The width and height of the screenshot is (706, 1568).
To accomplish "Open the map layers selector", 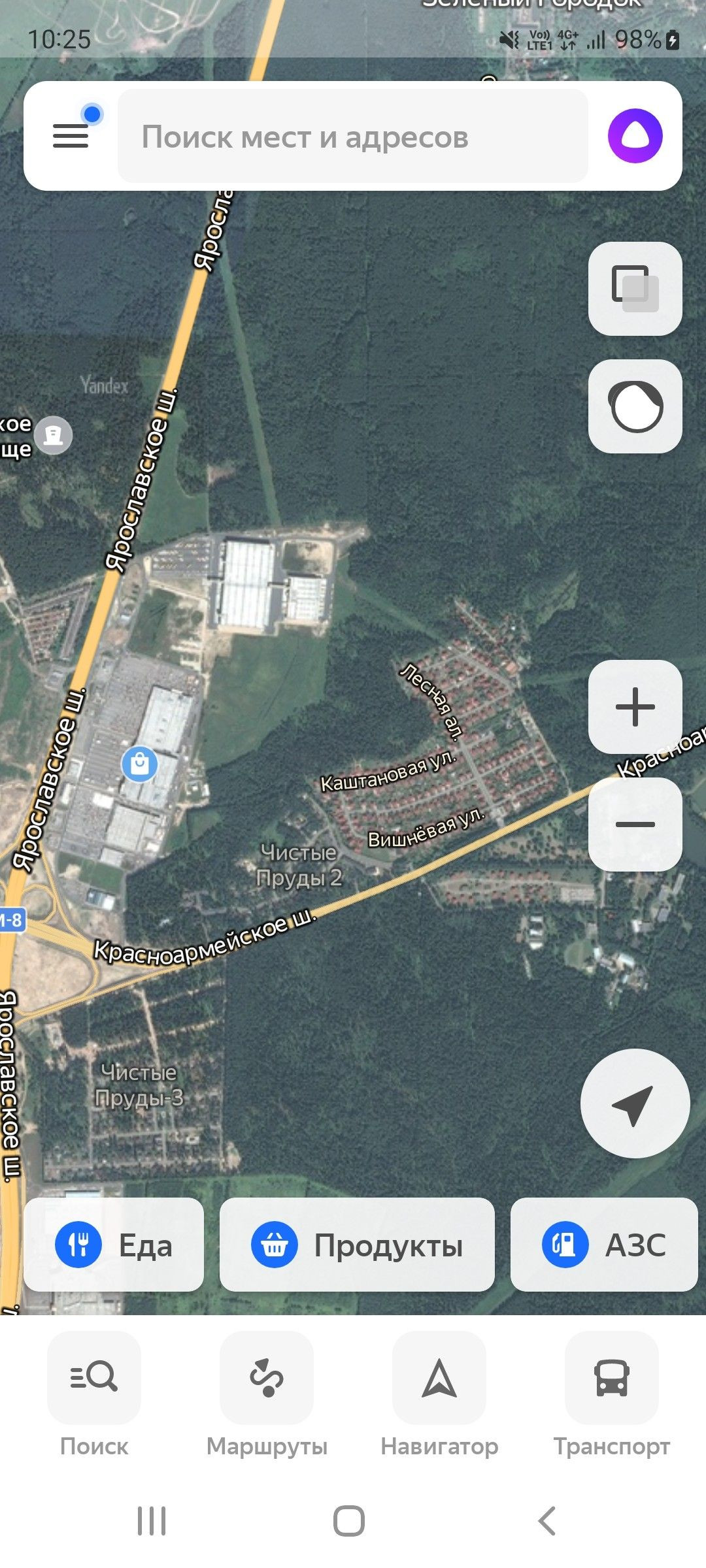I will pyautogui.click(x=635, y=289).
